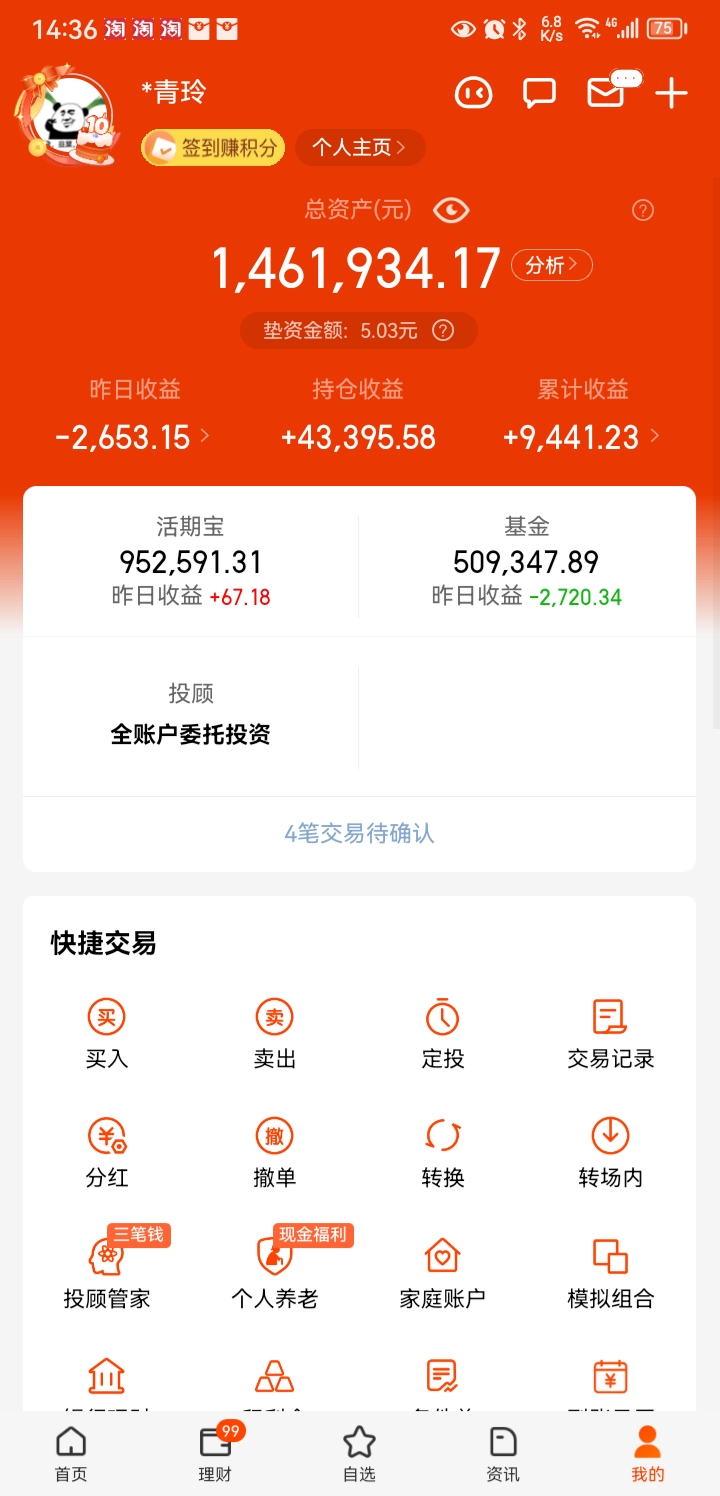Viewport: 720px width, 1496px height.
Task: Open the 分析 asset analysis
Action: pyautogui.click(x=552, y=265)
